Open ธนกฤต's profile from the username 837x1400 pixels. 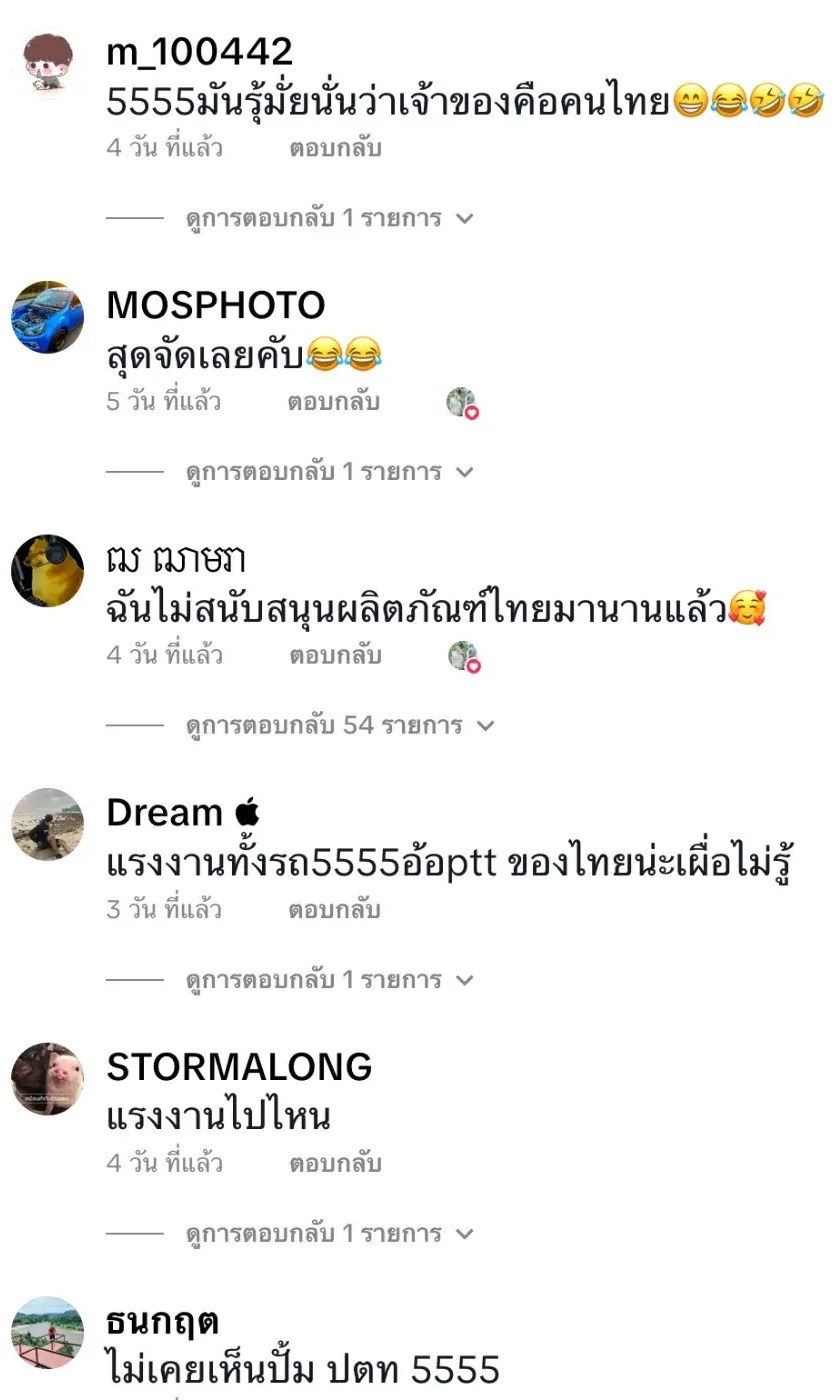coord(162,1321)
